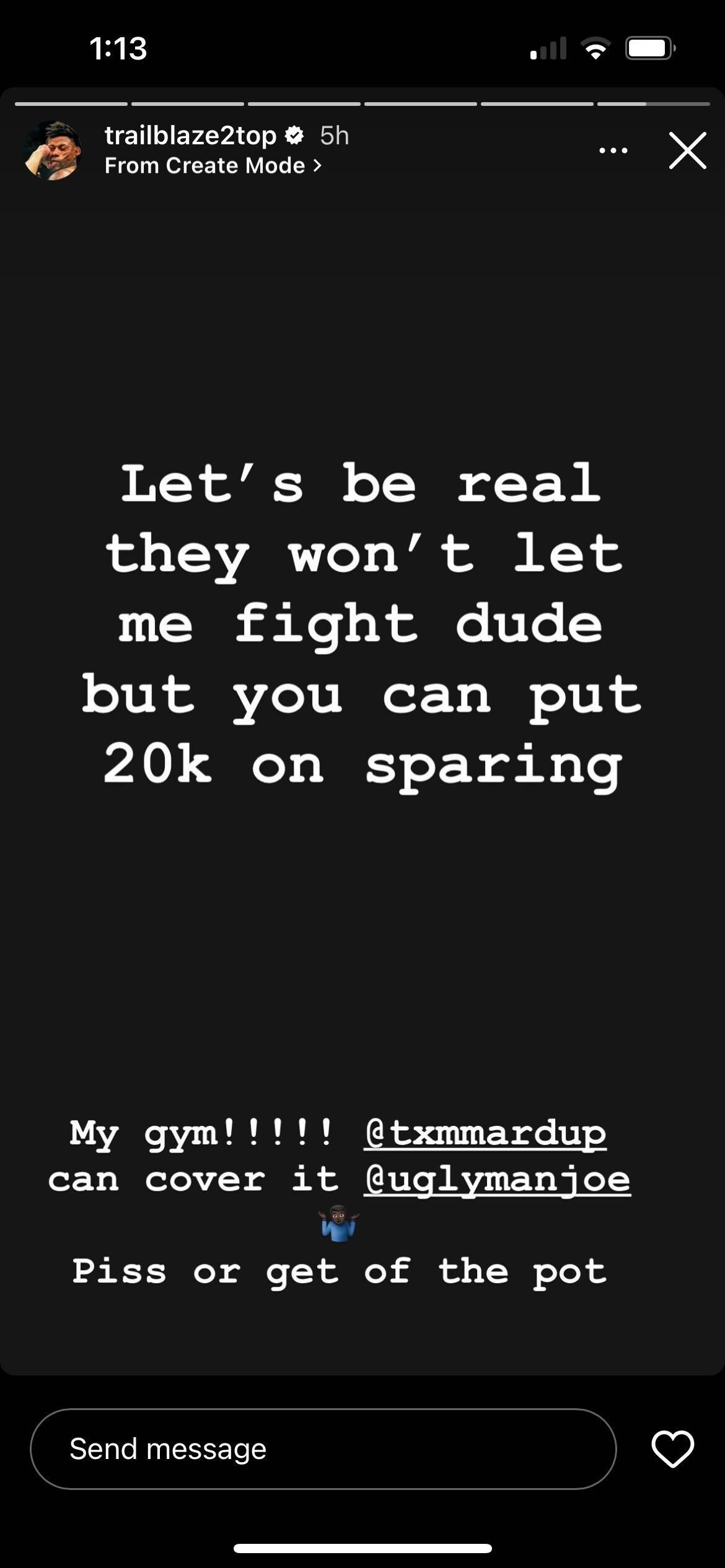Tap the From Create Mode link

coord(213,166)
